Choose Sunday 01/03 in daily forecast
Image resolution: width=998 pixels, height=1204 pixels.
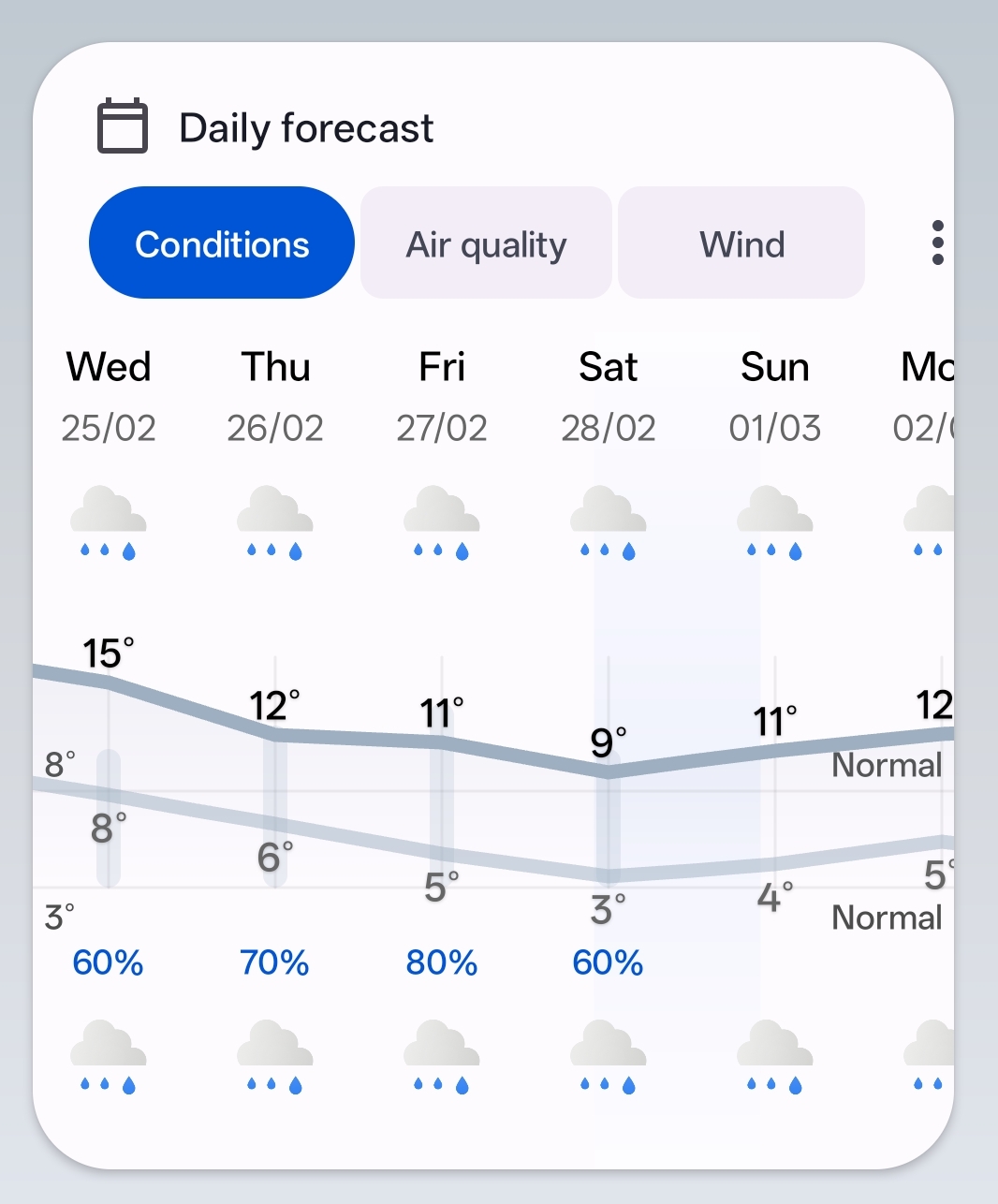(775, 395)
